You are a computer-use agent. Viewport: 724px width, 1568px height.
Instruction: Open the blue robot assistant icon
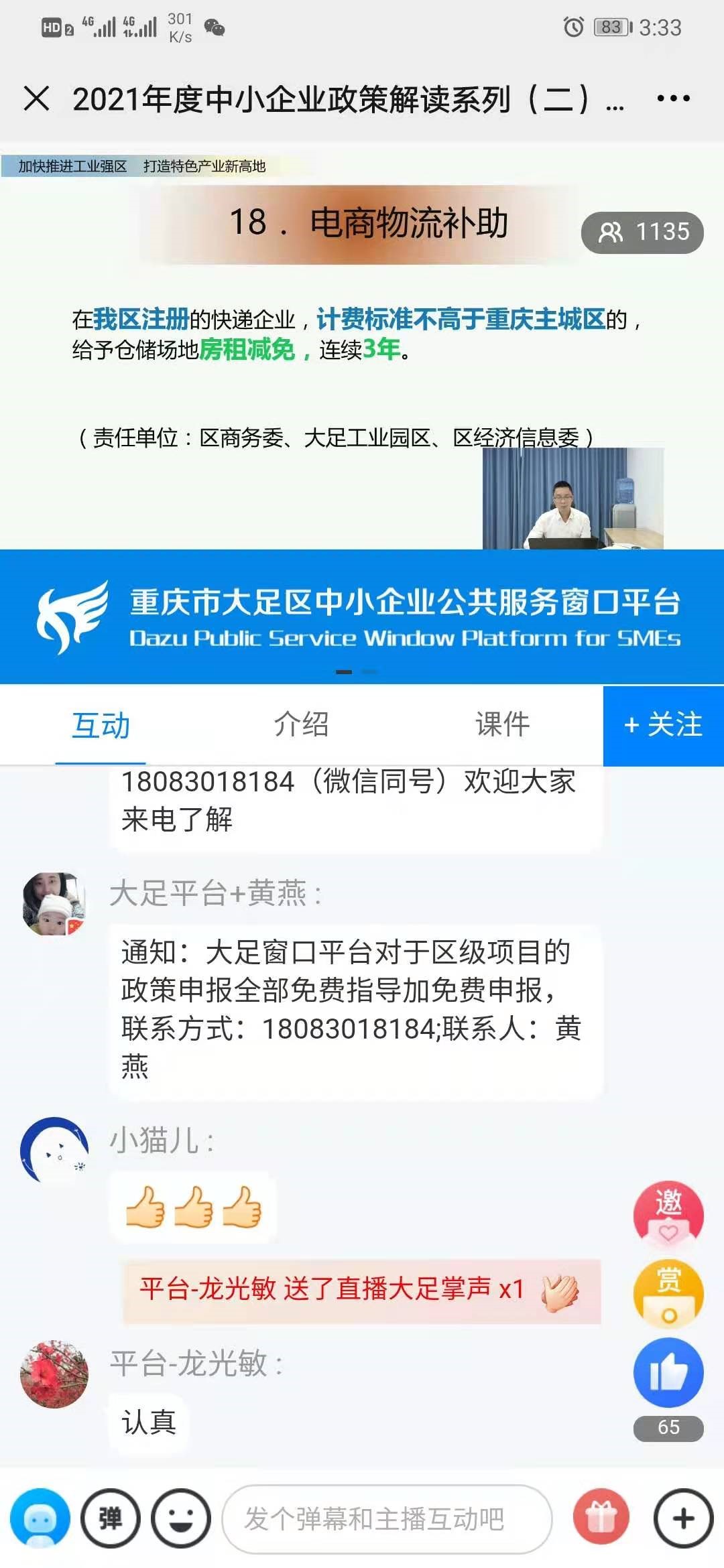click(x=40, y=1518)
